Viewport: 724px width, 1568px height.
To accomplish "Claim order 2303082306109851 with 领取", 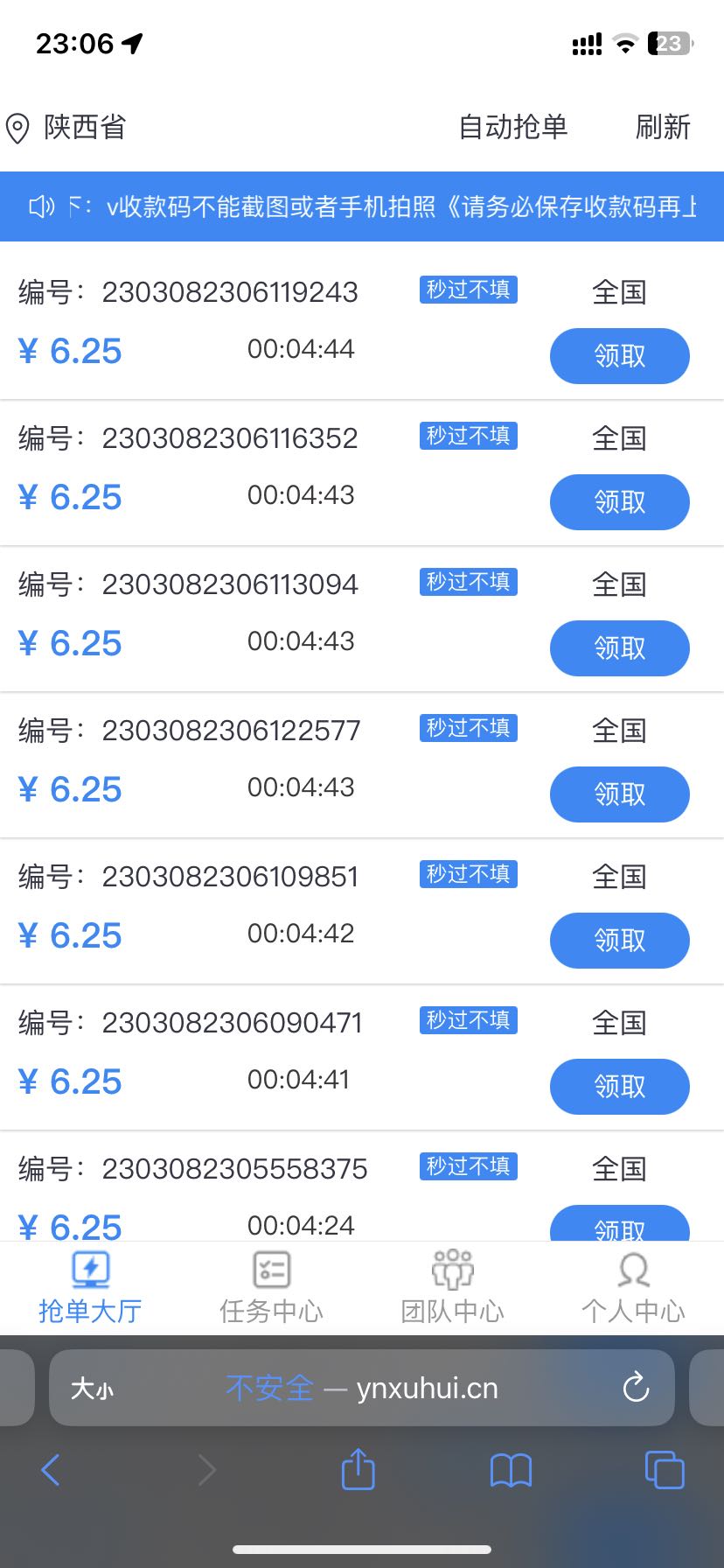I will pos(619,941).
